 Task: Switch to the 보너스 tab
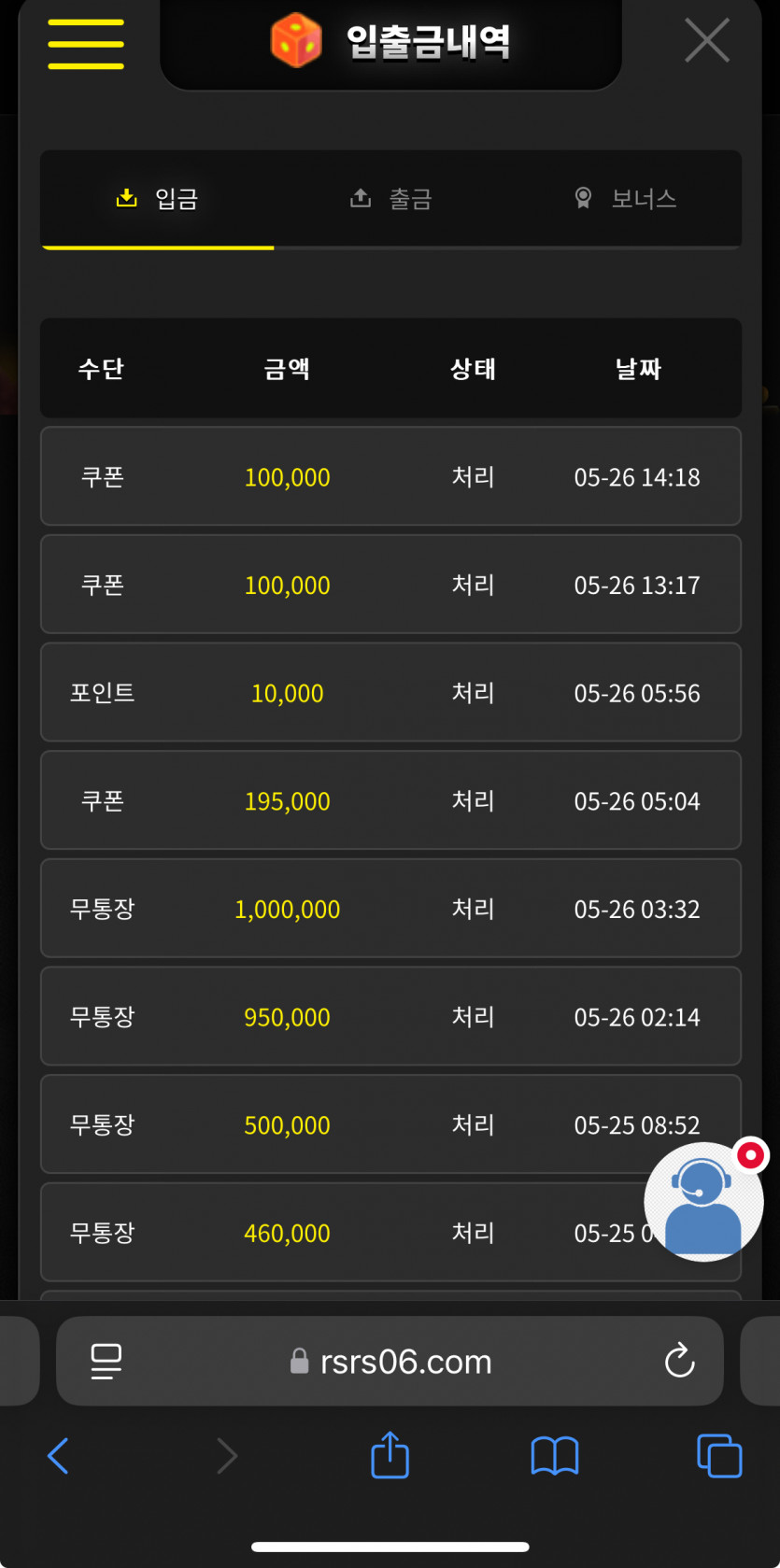tap(625, 199)
